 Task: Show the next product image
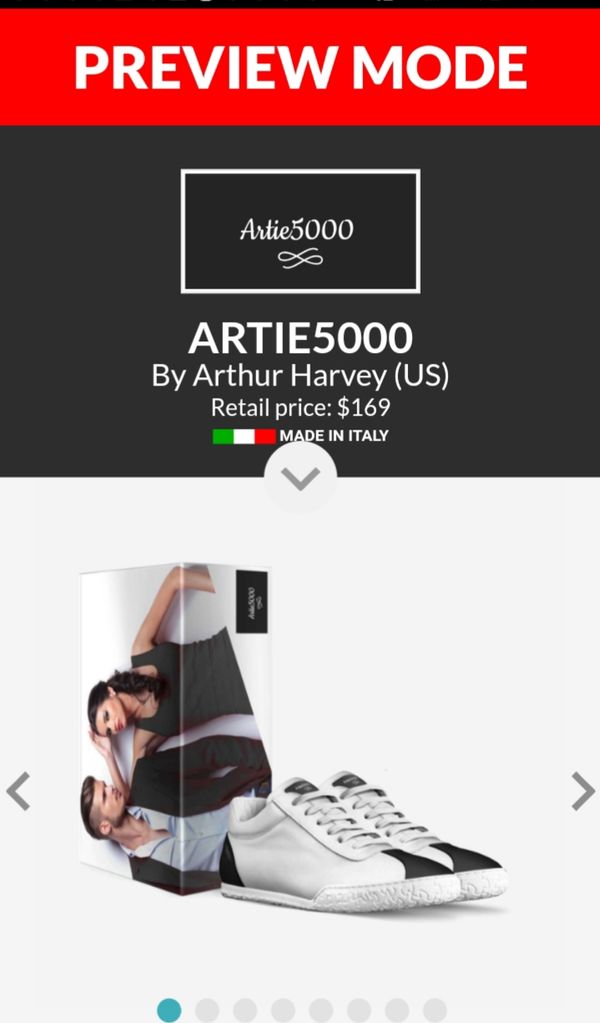pyautogui.click(x=582, y=791)
